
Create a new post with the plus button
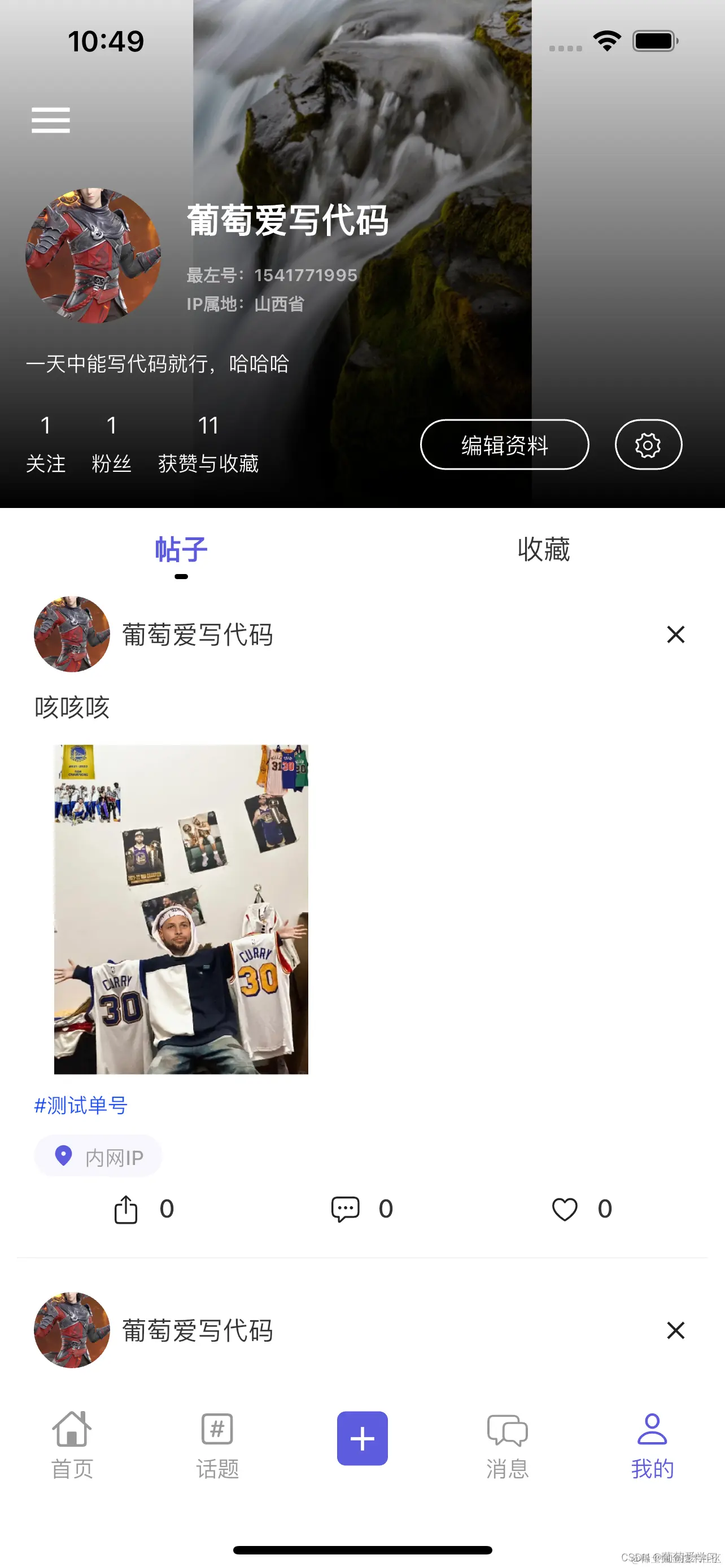point(361,1438)
